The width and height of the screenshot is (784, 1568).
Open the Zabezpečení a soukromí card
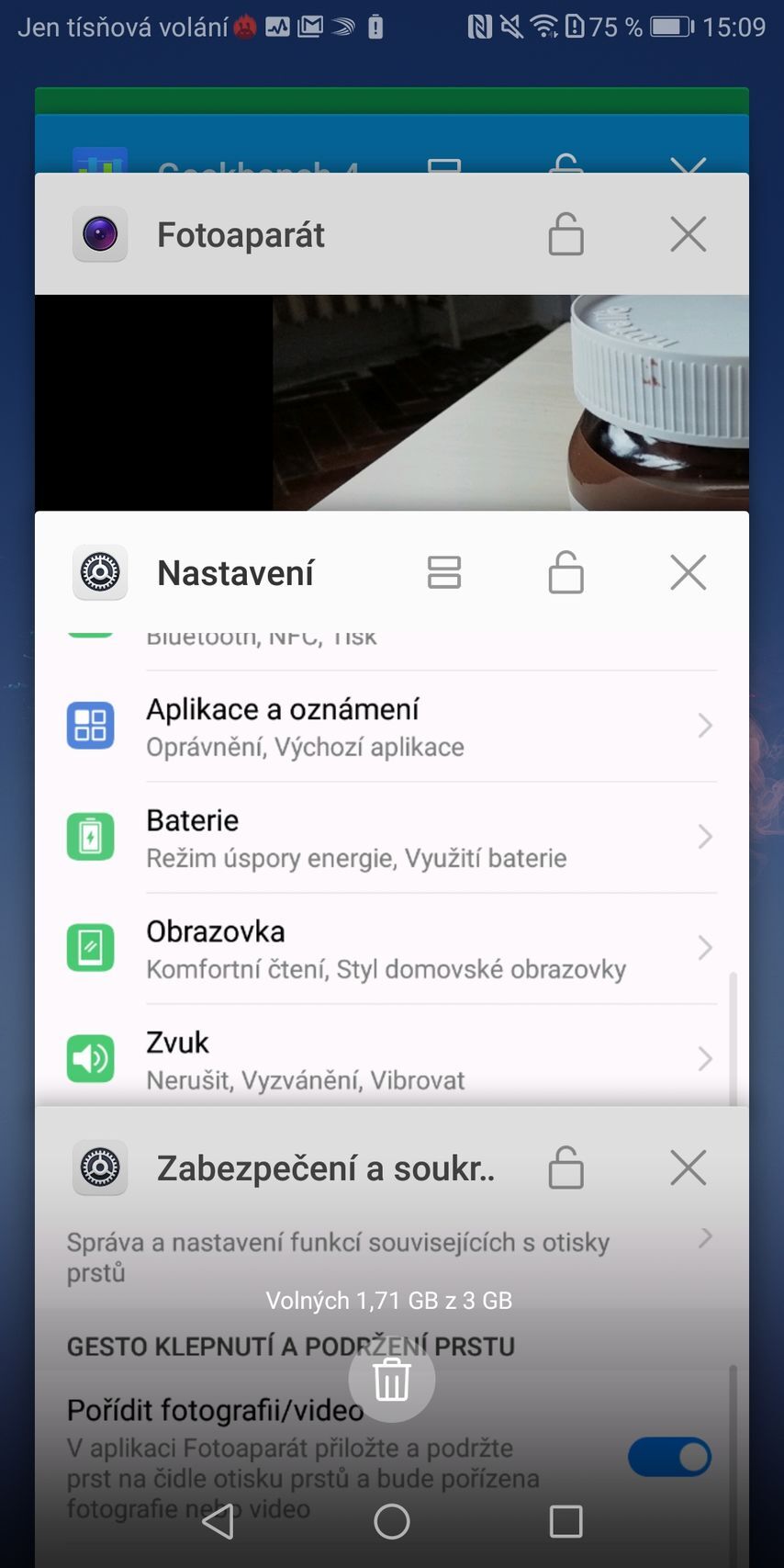[327, 1168]
